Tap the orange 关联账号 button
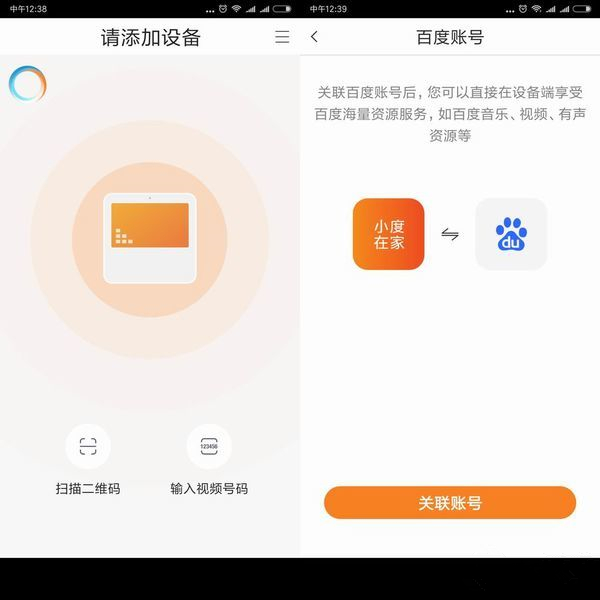This screenshot has width=600, height=600. point(450,502)
